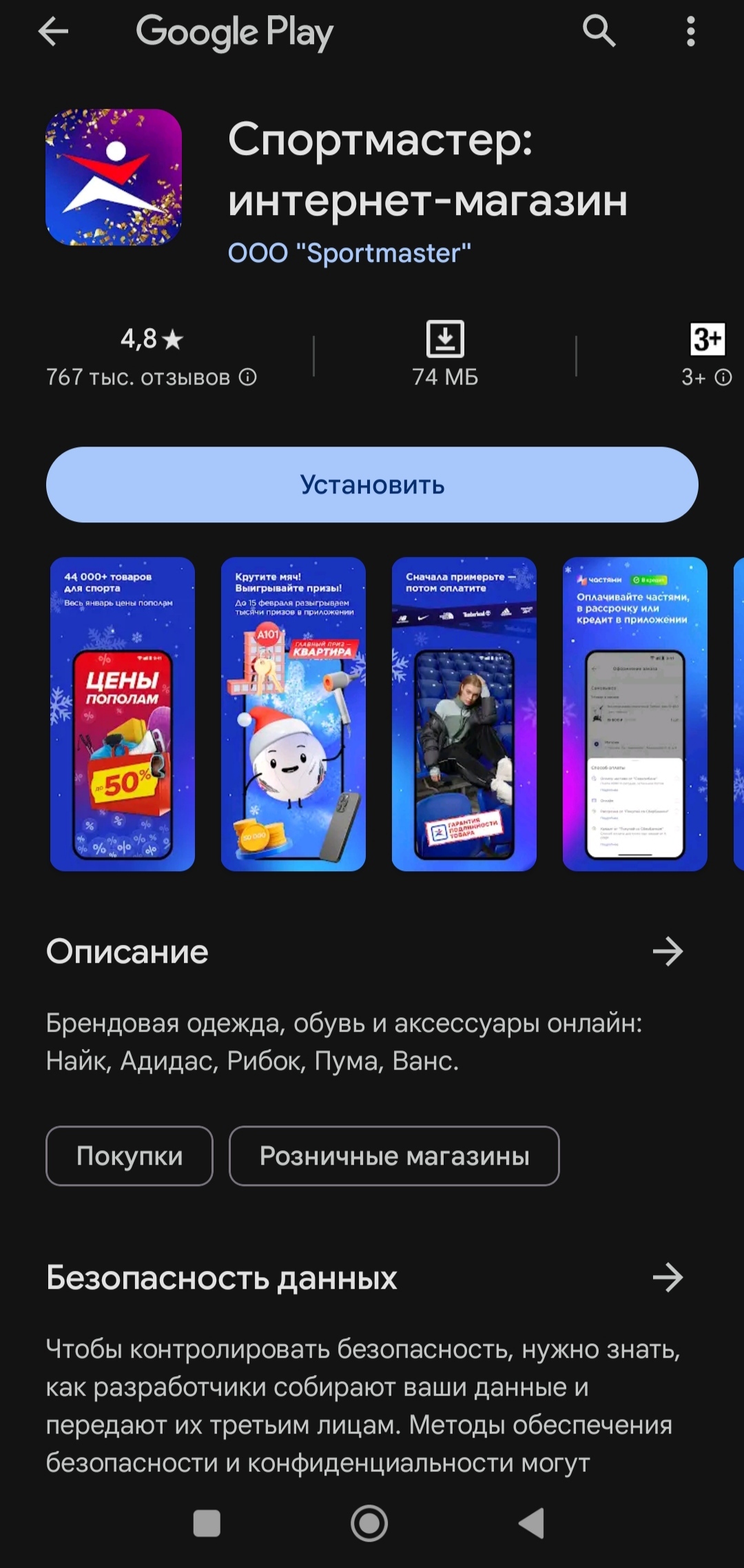Open the Сначала примерьте screenshot
Viewport: 744px width, 1568px height.
coord(464,713)
